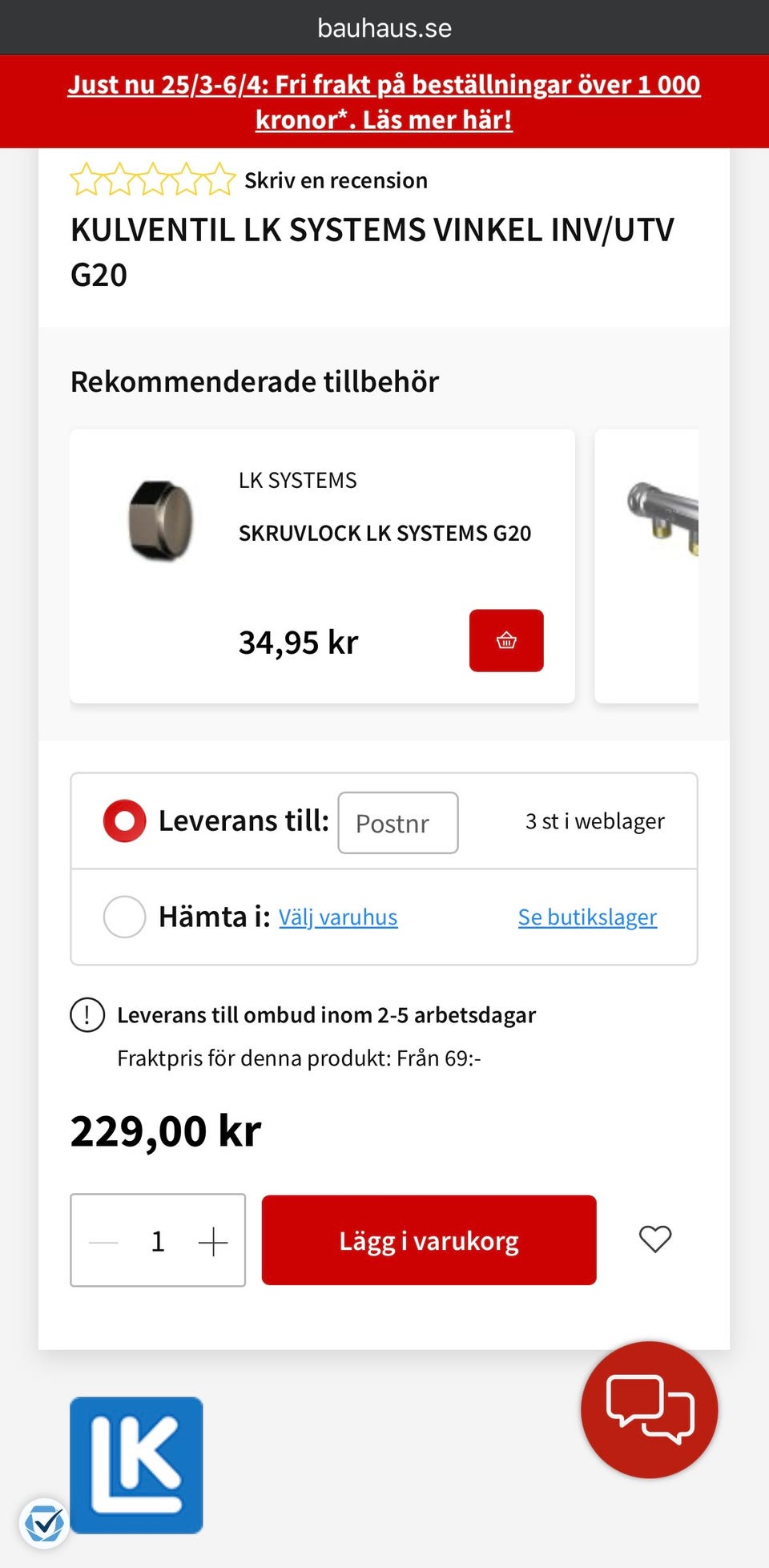The image size is (769, 1568).
Task: Open Se butikslager stock overview
Action: 587,917
